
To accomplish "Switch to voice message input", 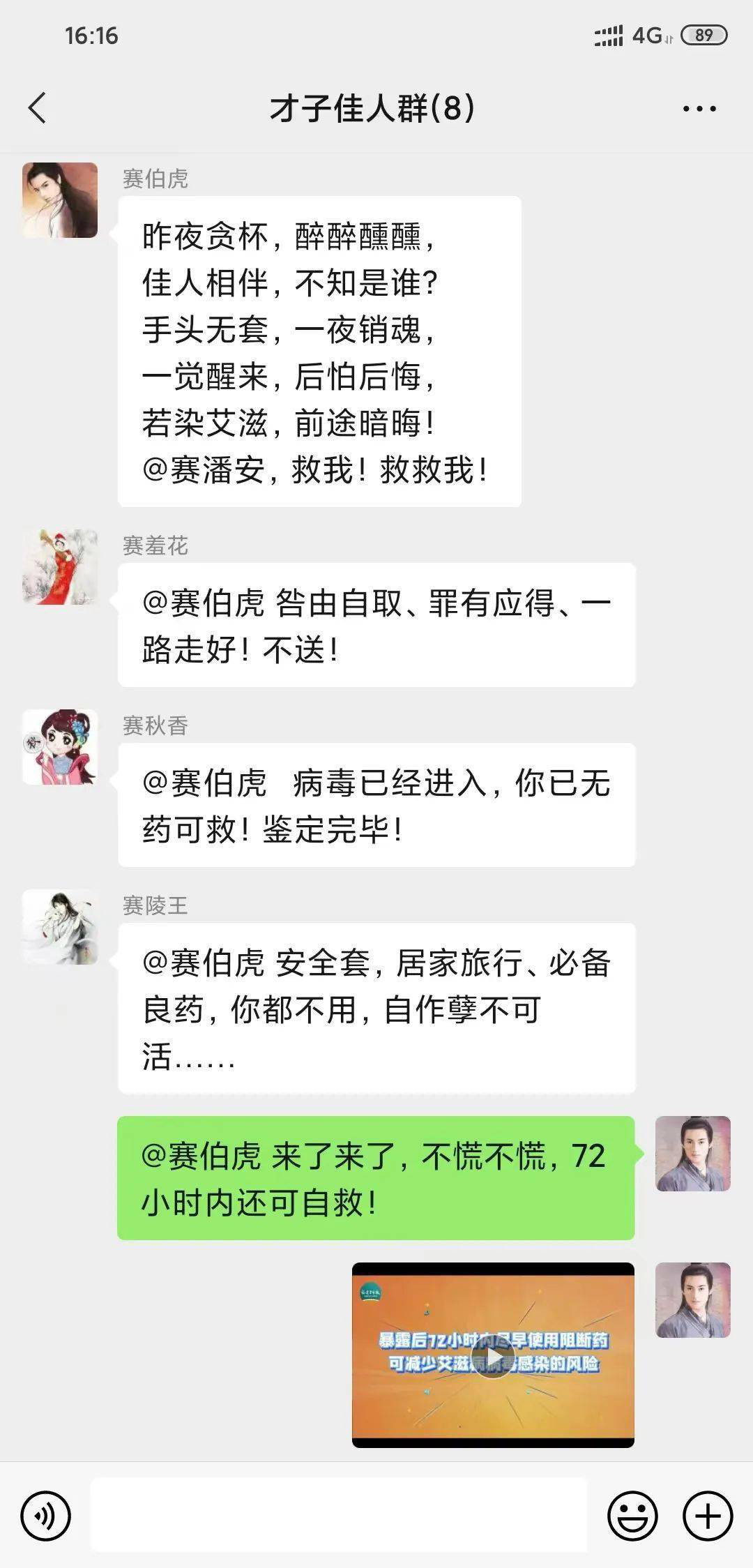I will pyautogui.click(x=46, y=1516).
